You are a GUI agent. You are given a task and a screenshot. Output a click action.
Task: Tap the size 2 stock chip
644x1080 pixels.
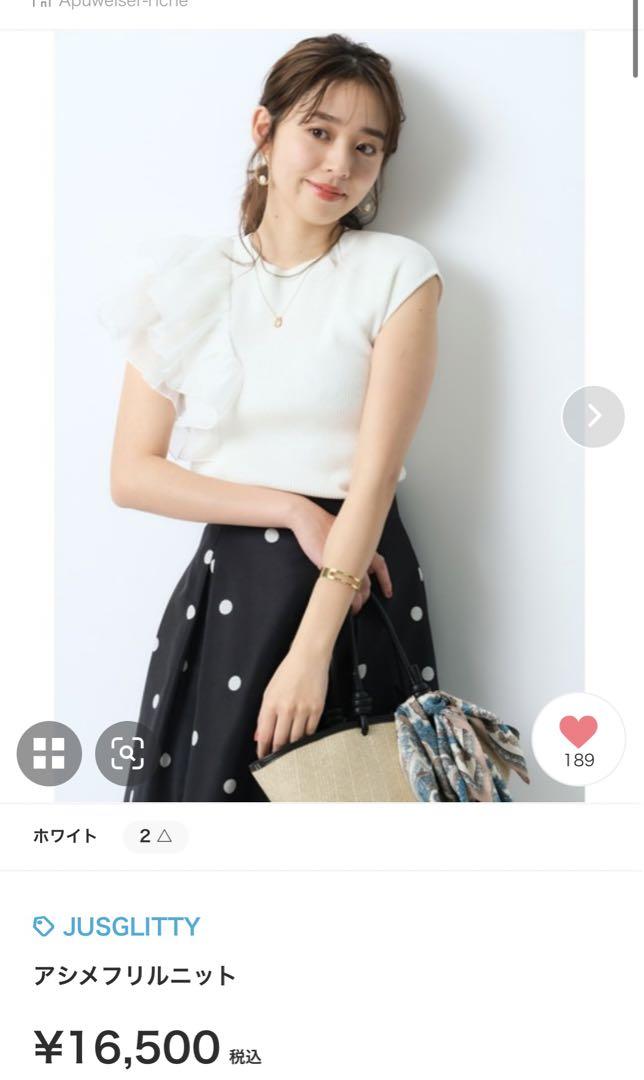[x=155, y=836]
